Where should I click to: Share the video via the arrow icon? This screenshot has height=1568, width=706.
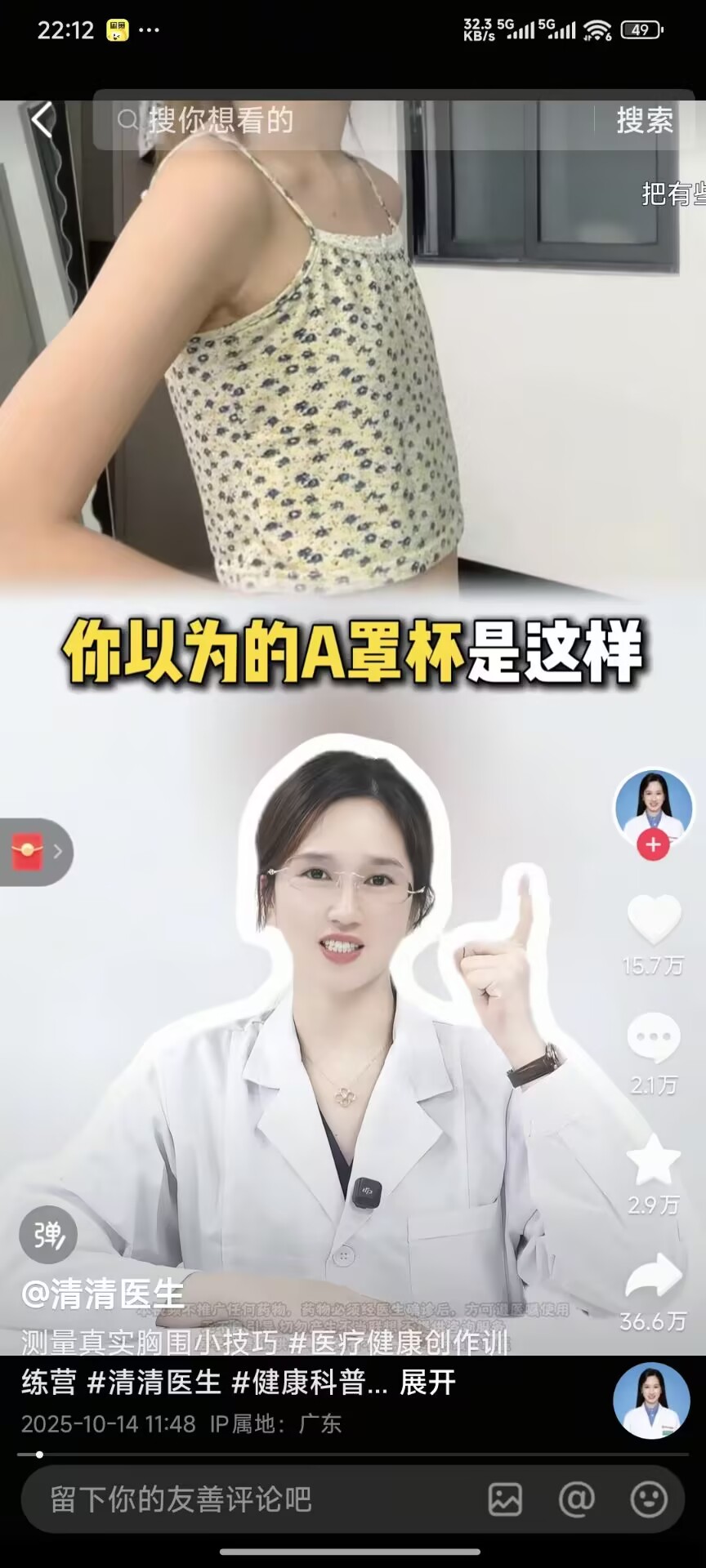[x=653, y=1277]
